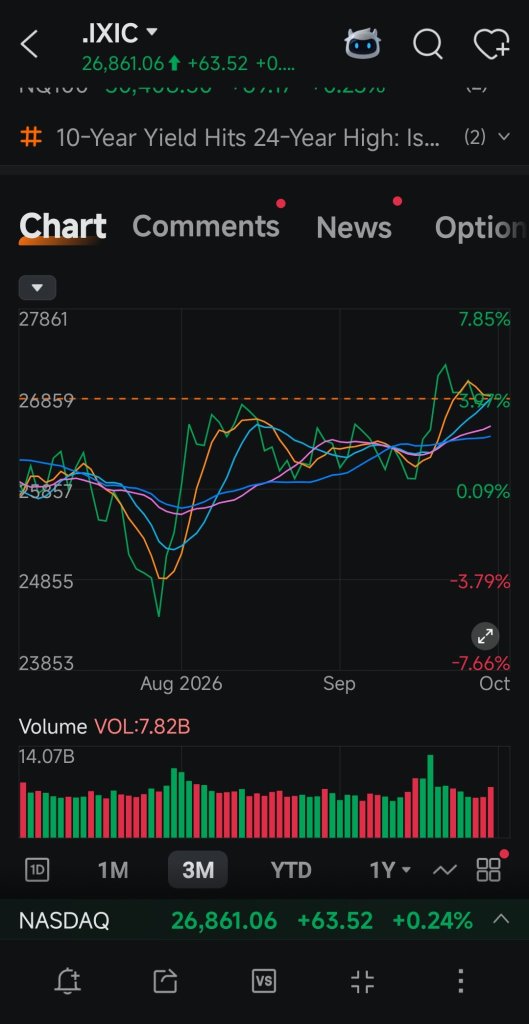The height and width of the screenshot is (1024, 529).
Task: Expand the 10-Year Yield topic row
Action: [x=264, y=137]
